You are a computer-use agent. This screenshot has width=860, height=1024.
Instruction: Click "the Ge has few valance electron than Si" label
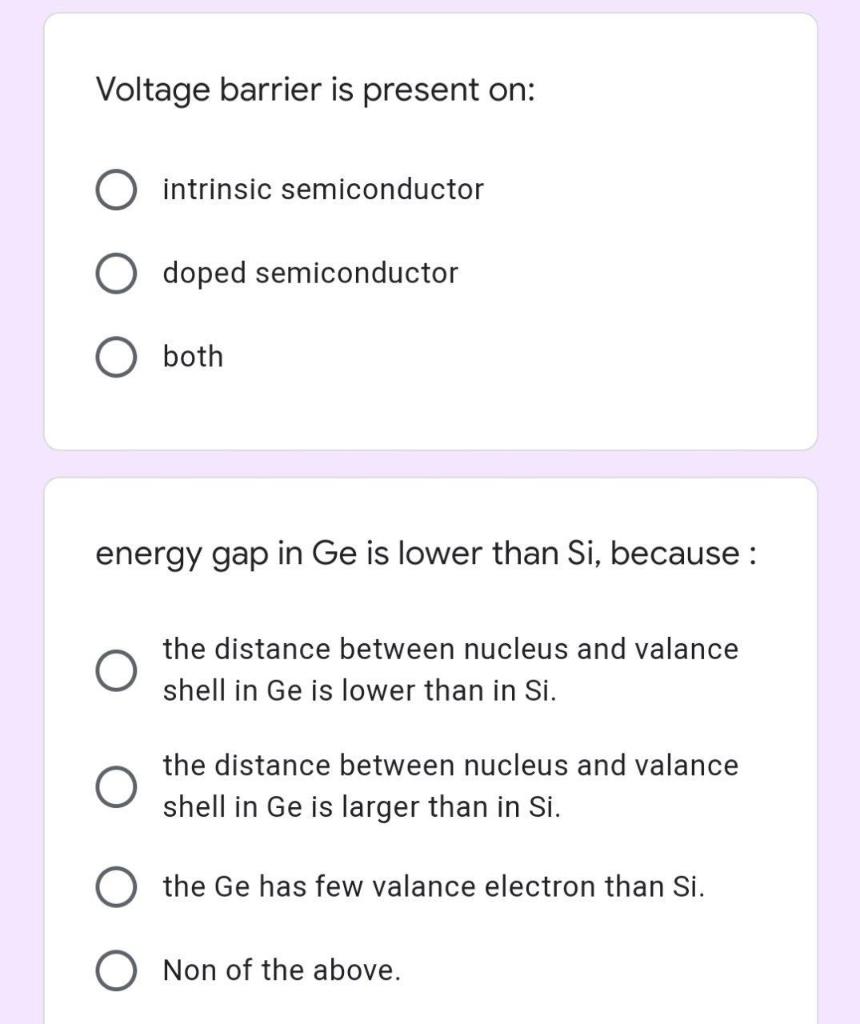(435, 886)
